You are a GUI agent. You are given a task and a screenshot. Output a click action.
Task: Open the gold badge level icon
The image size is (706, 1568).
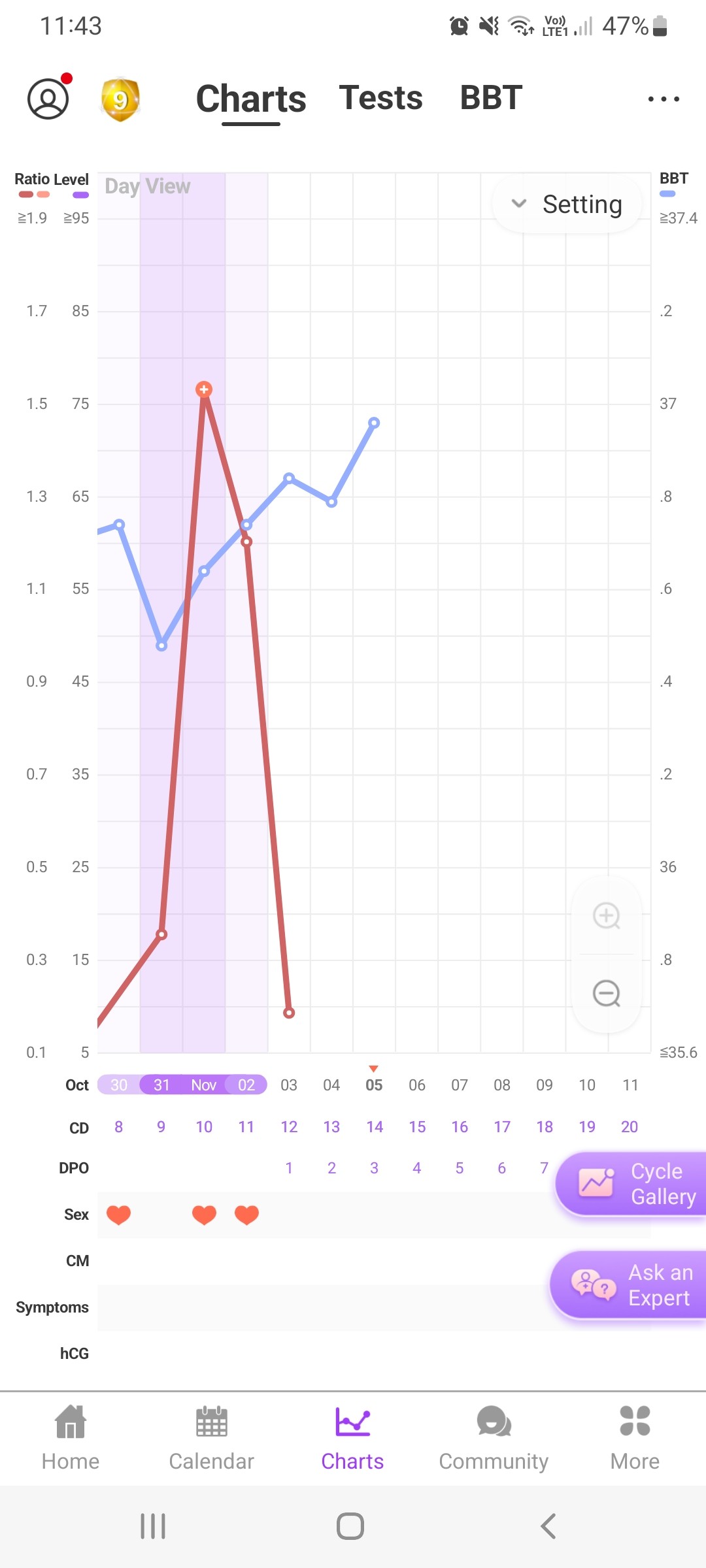click(x=120, y=99)
